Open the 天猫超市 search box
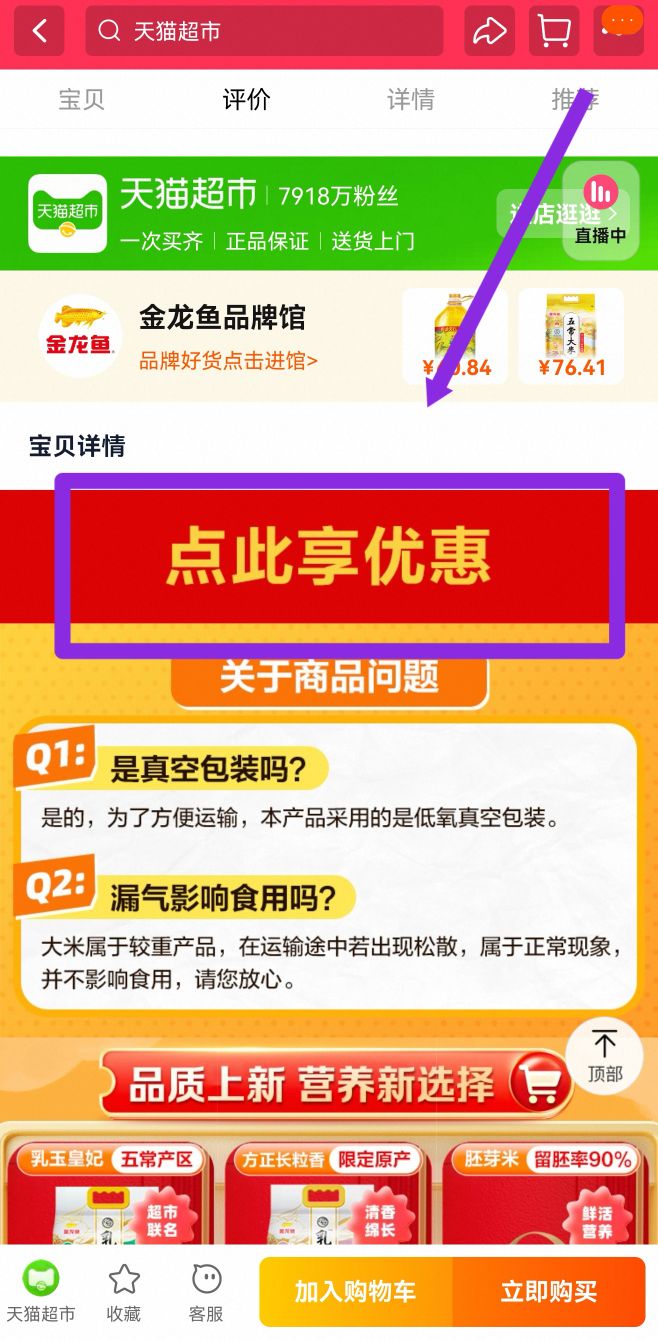This screenshot has width=658, height=1340. [x=264, y=32]
